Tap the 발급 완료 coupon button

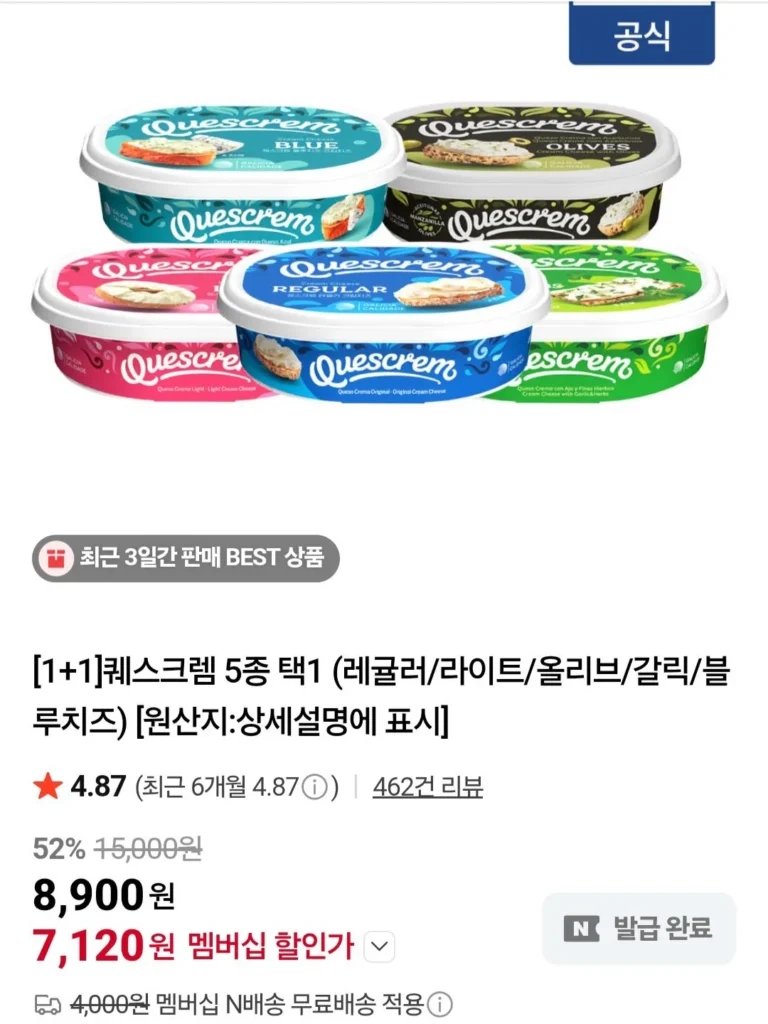(x=638, y=928)
